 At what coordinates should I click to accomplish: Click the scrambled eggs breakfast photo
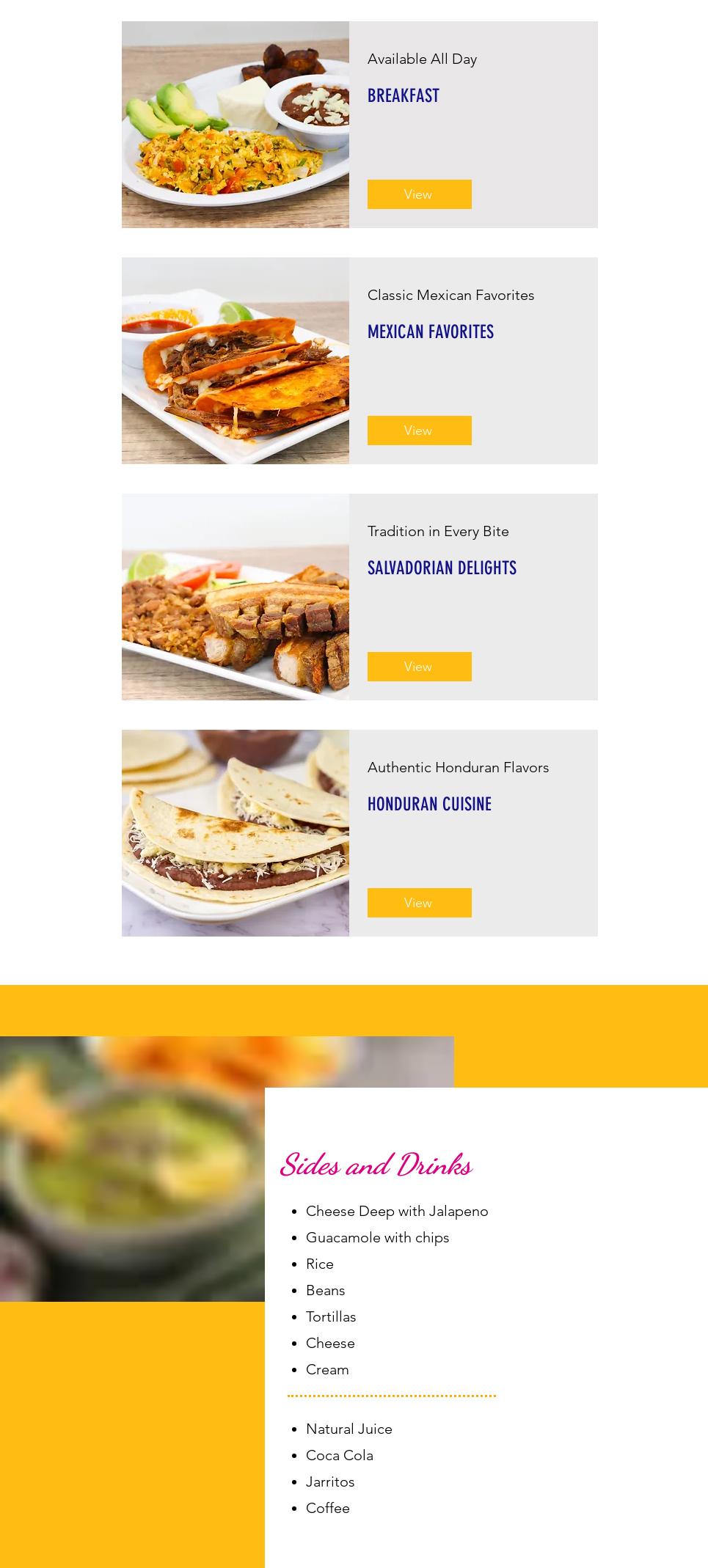pyautogui.click(x=235, y=125)
